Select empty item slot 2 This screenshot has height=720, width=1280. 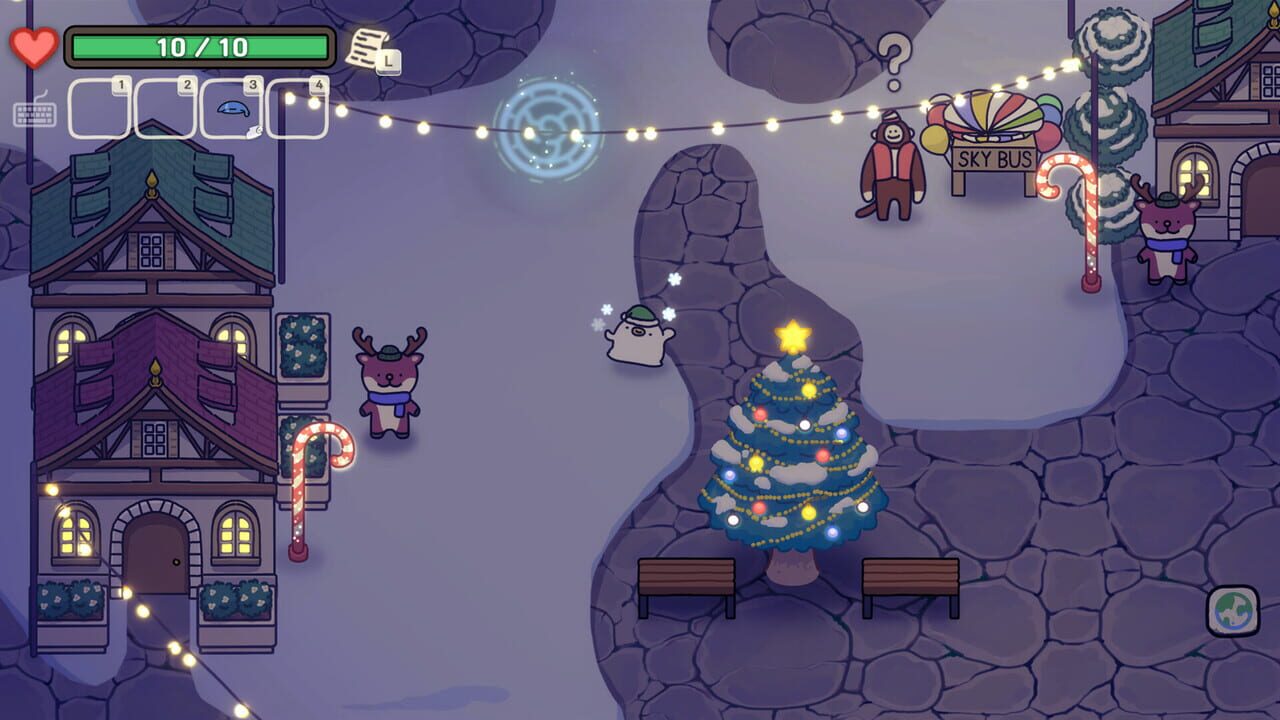(165, 109)
